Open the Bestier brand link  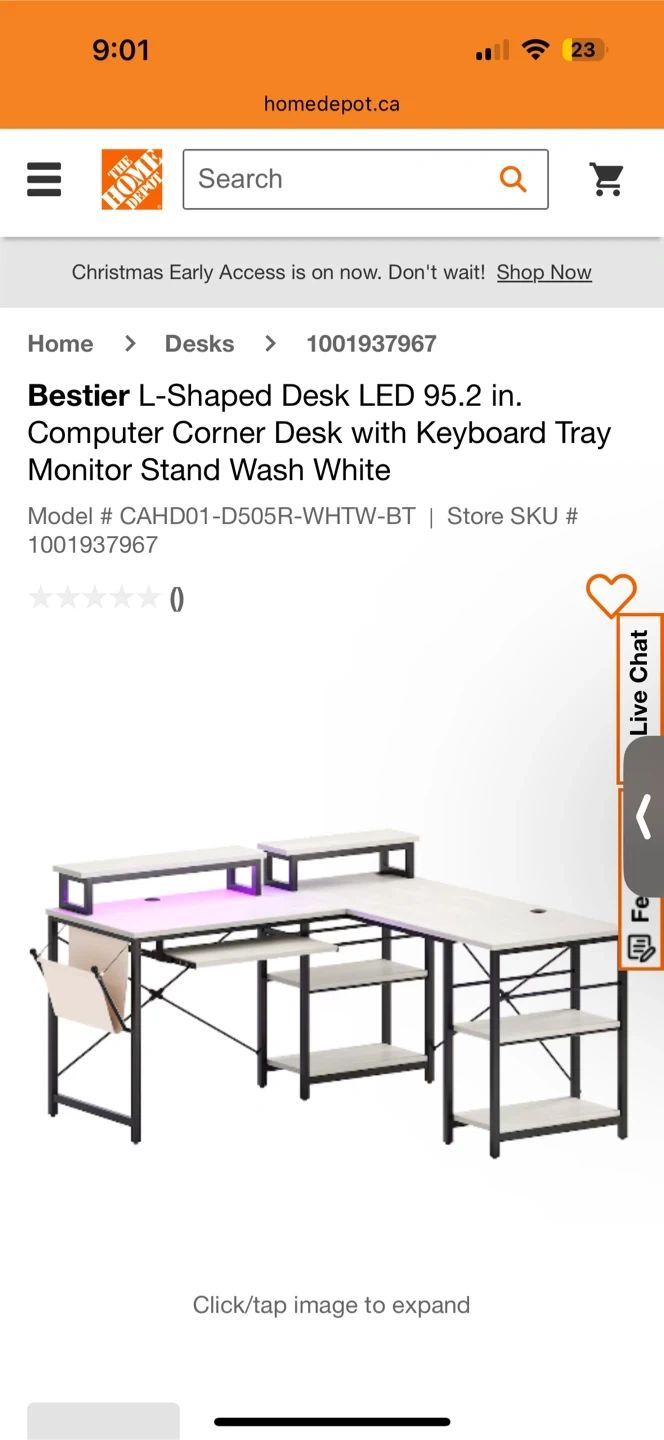tap(79, 396)
